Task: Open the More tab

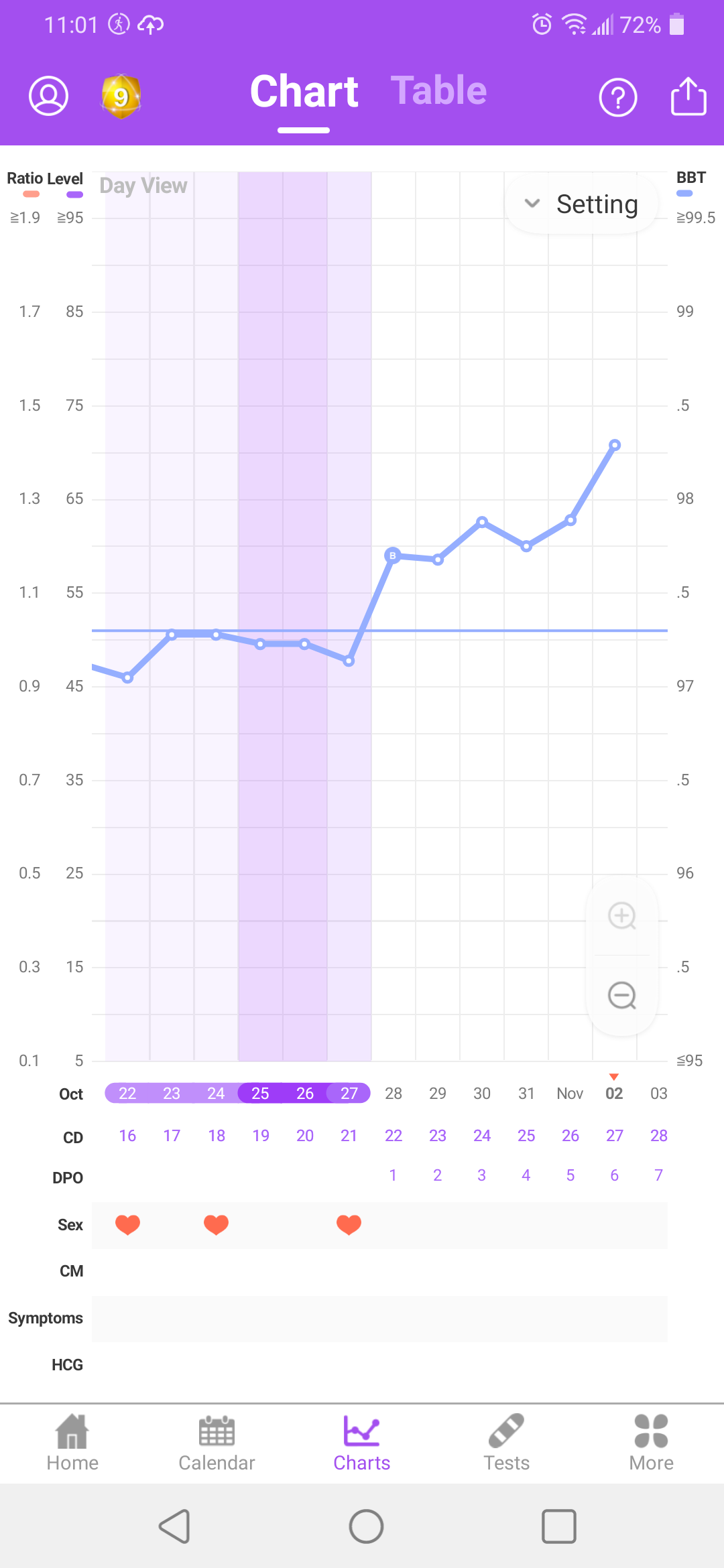Action: pos(651,1443)
